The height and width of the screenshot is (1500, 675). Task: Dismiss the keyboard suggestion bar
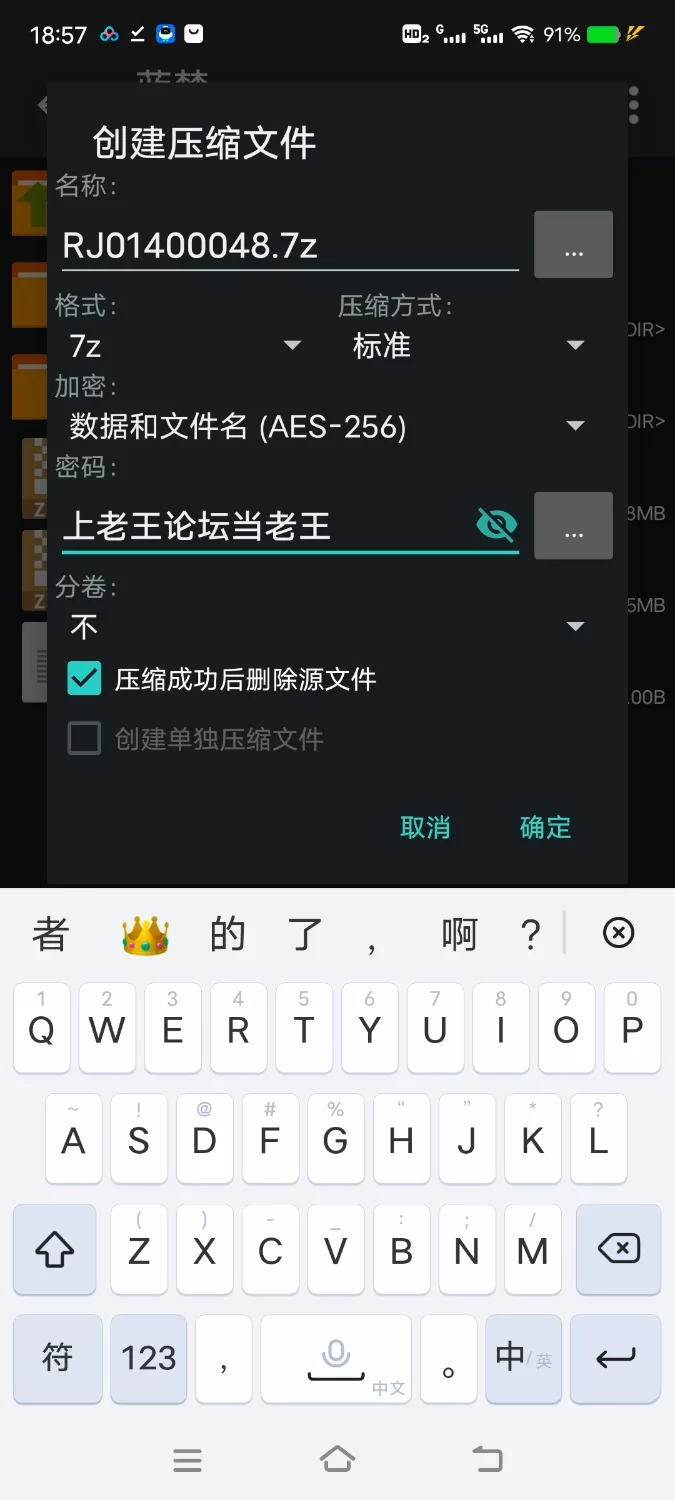(x=618, y=933)
